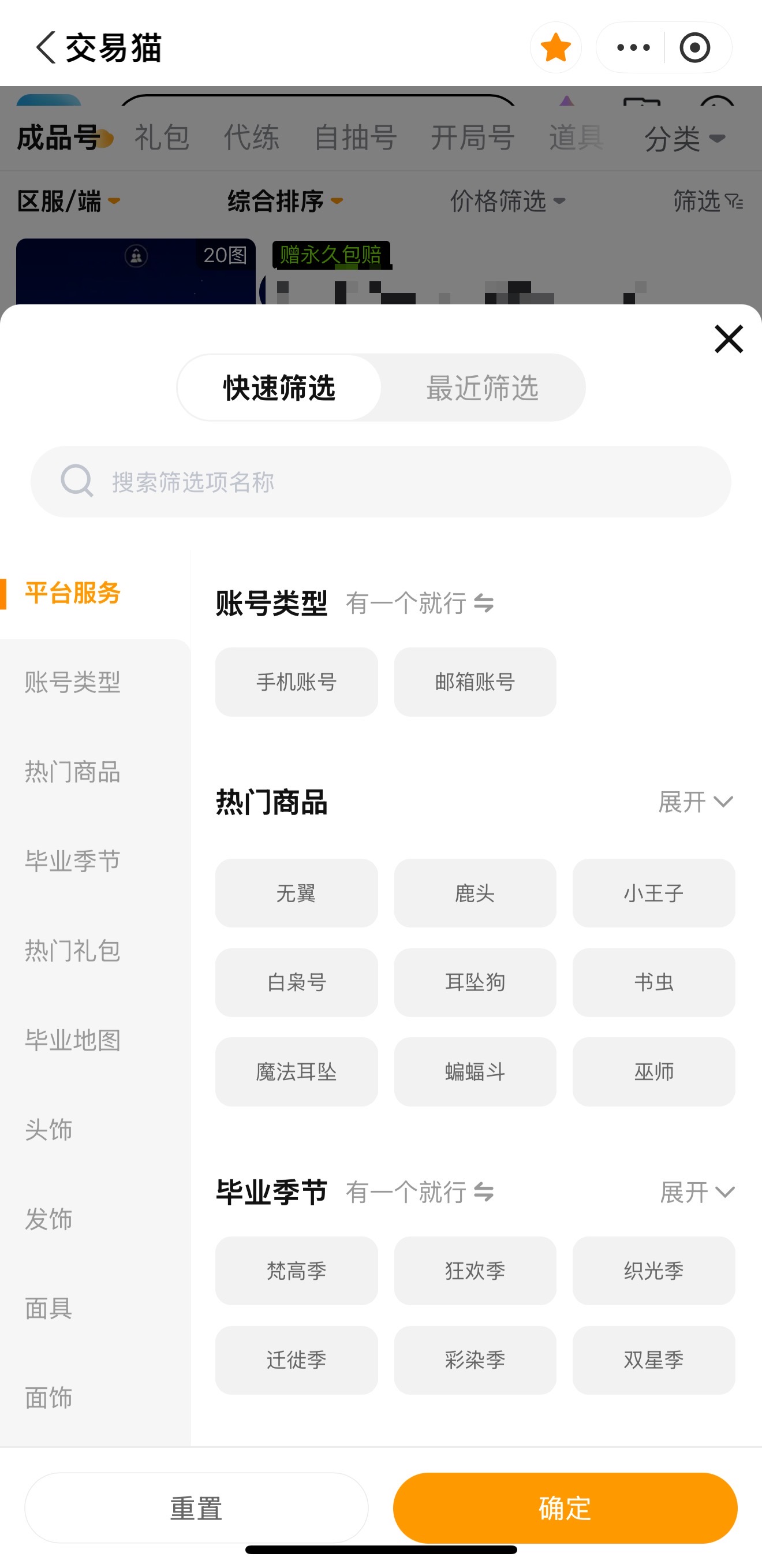Jump to 热门礼包 in side menu
This screenshot has width=762, height=1568.
pyautogui.click(x=73, y=950)
